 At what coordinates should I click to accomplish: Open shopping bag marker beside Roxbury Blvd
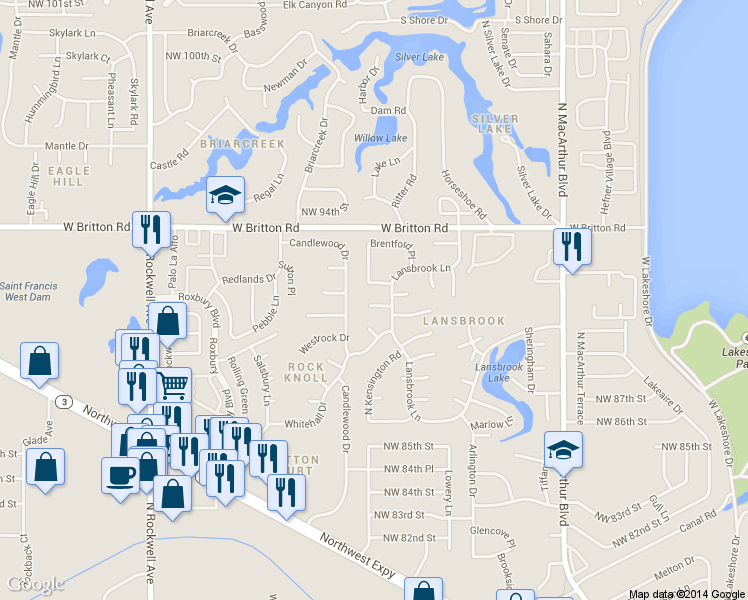(167, 324)
